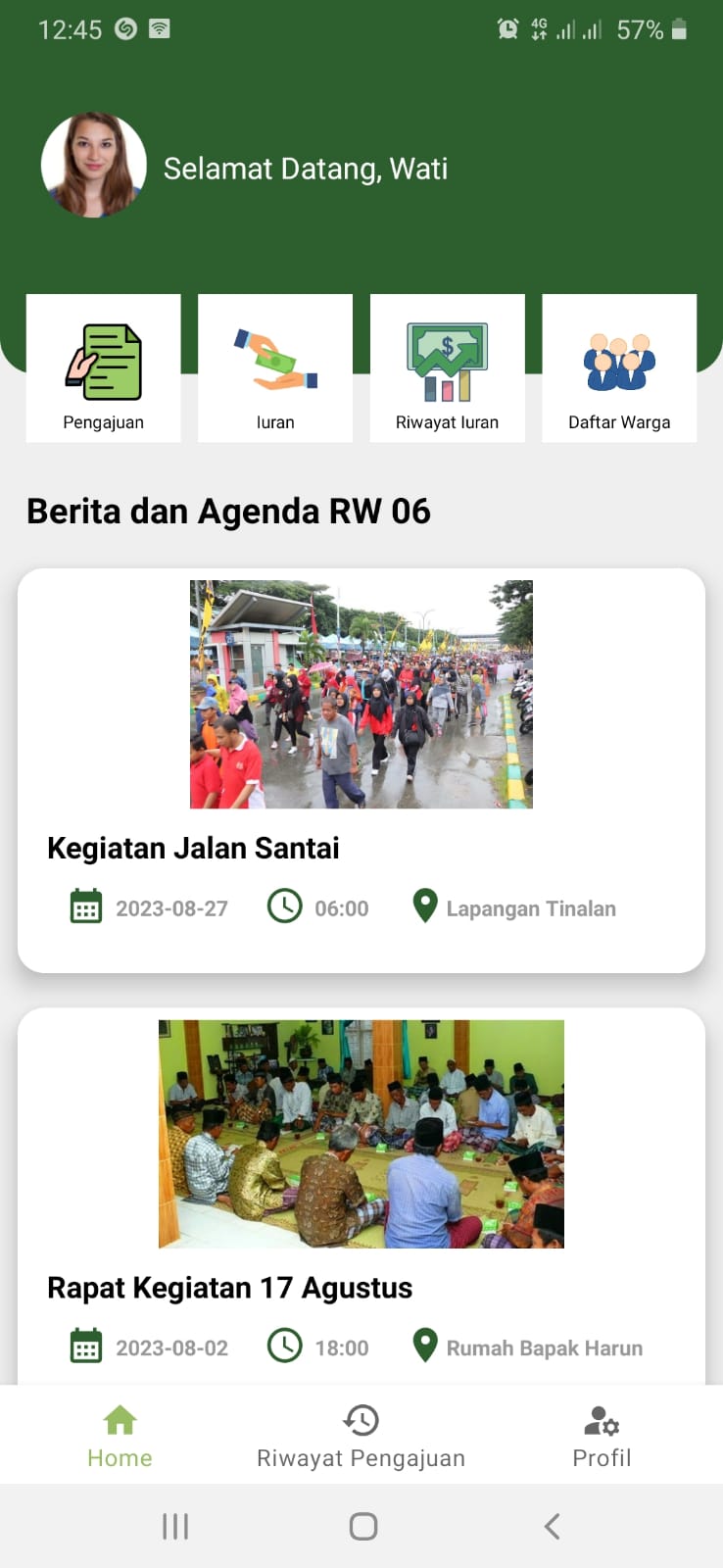Switch to the Riwayat Pengajuan tab
The width and height of the screenshot is (723, 1568).
click(361, 1436)
